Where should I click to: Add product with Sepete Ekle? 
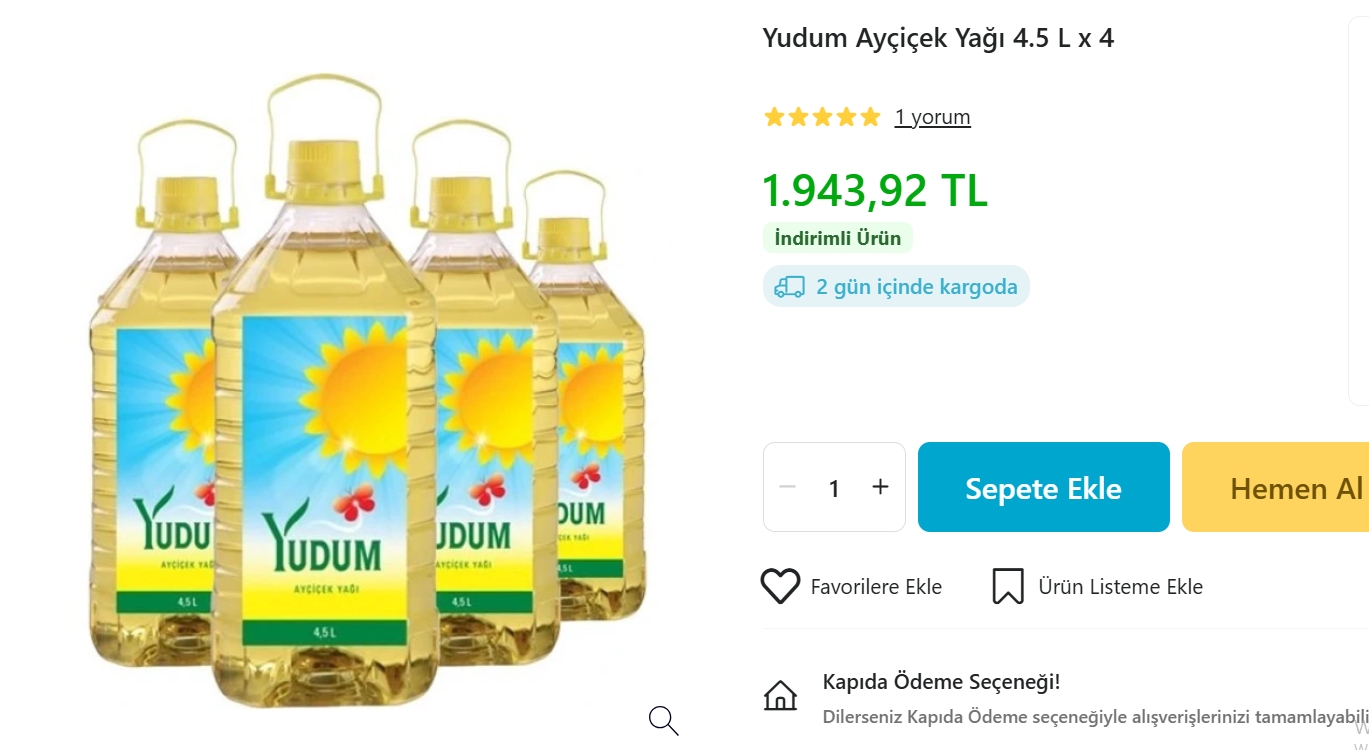(x=1043, y=487)
